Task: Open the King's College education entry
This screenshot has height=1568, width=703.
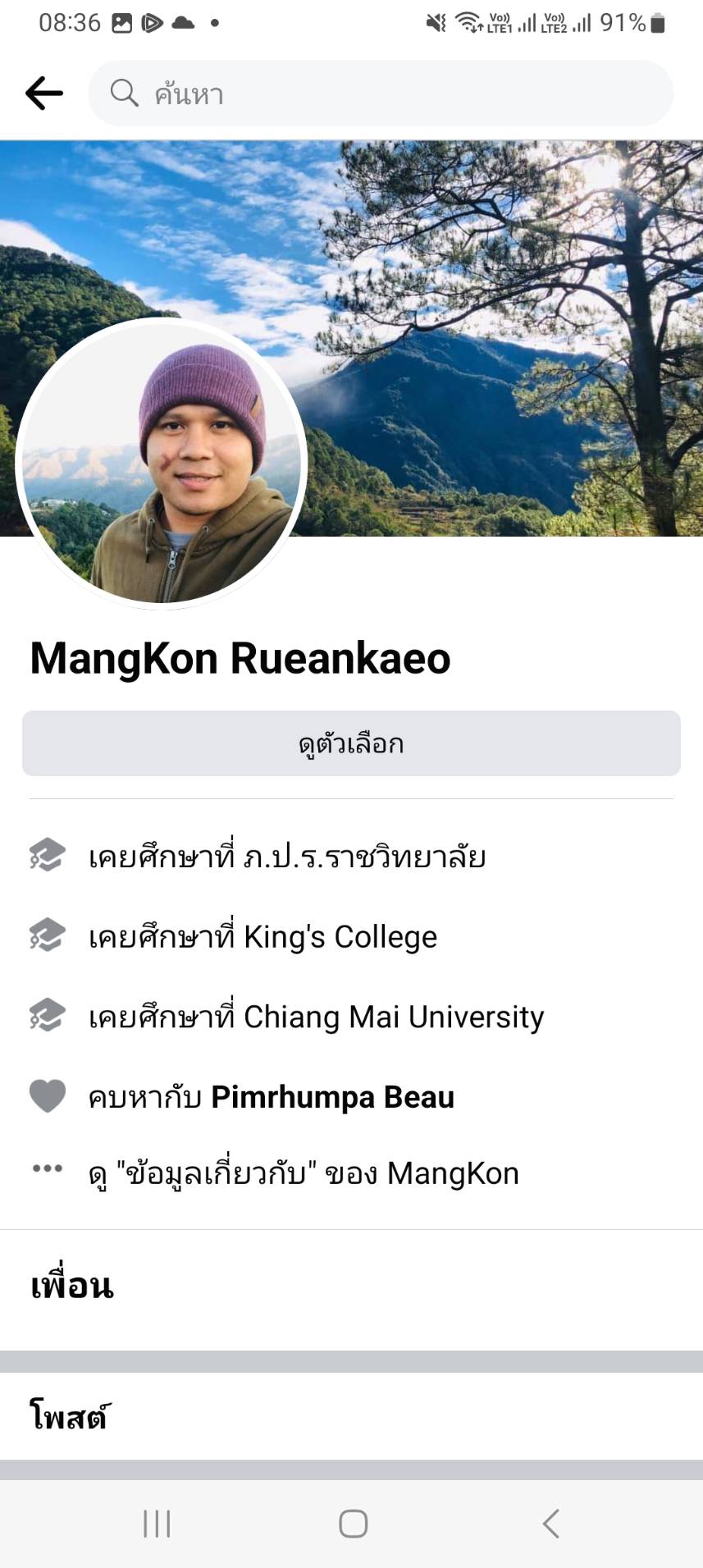Action: (262, 936)
